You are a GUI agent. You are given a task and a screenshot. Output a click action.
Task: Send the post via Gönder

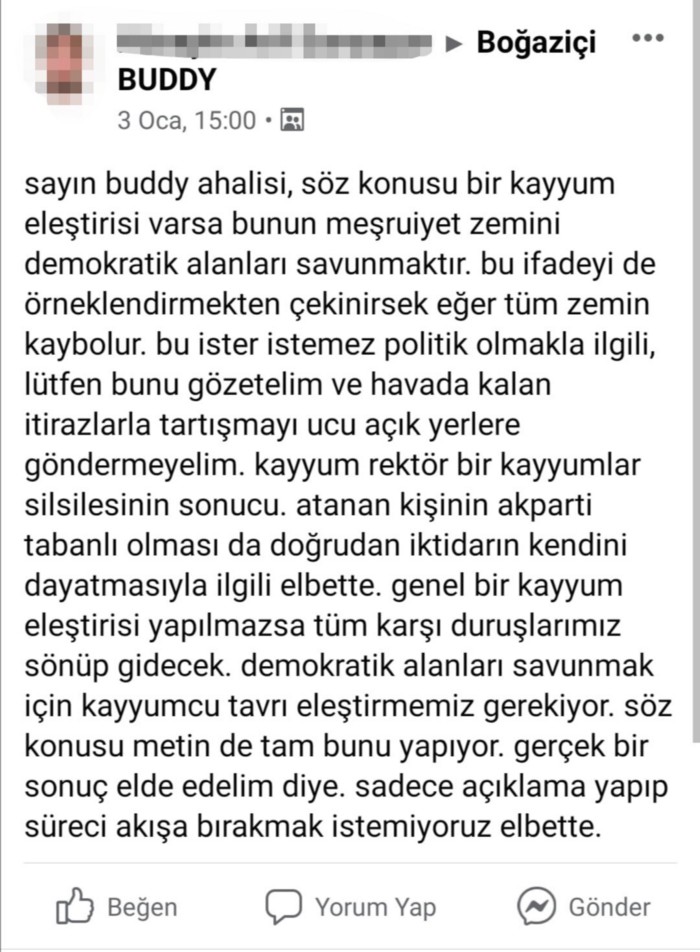584,907
